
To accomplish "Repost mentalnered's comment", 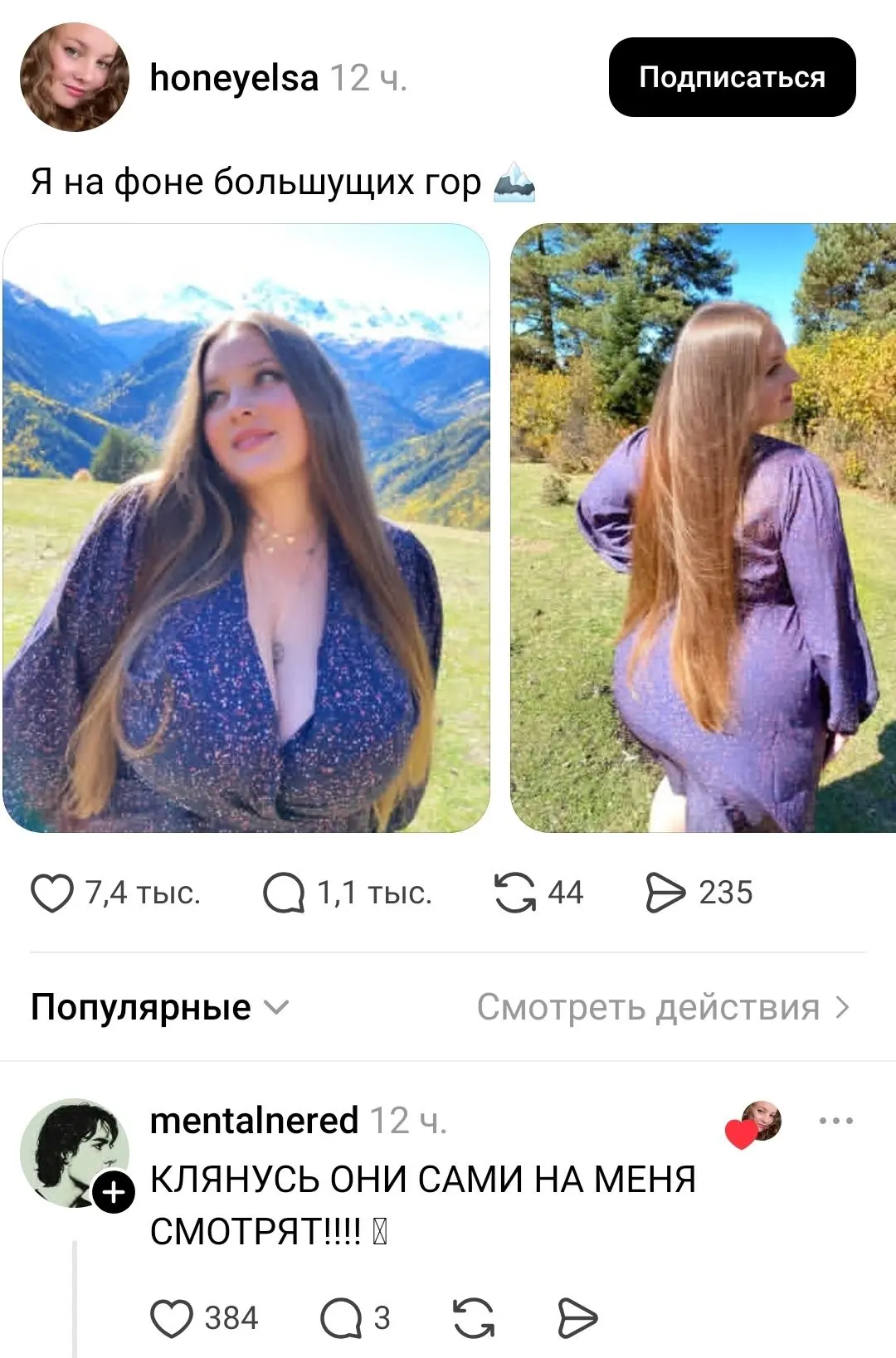I will tap(474, 1318).
